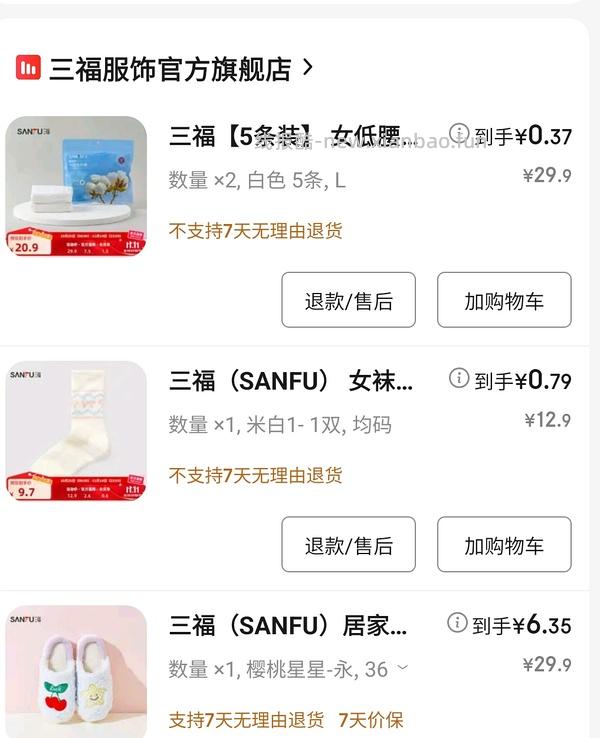Screen dimensions: 600x738
Task: Show price info icon for 到手¥6.35
Action: pyautogui.click(x=457, y=623)
